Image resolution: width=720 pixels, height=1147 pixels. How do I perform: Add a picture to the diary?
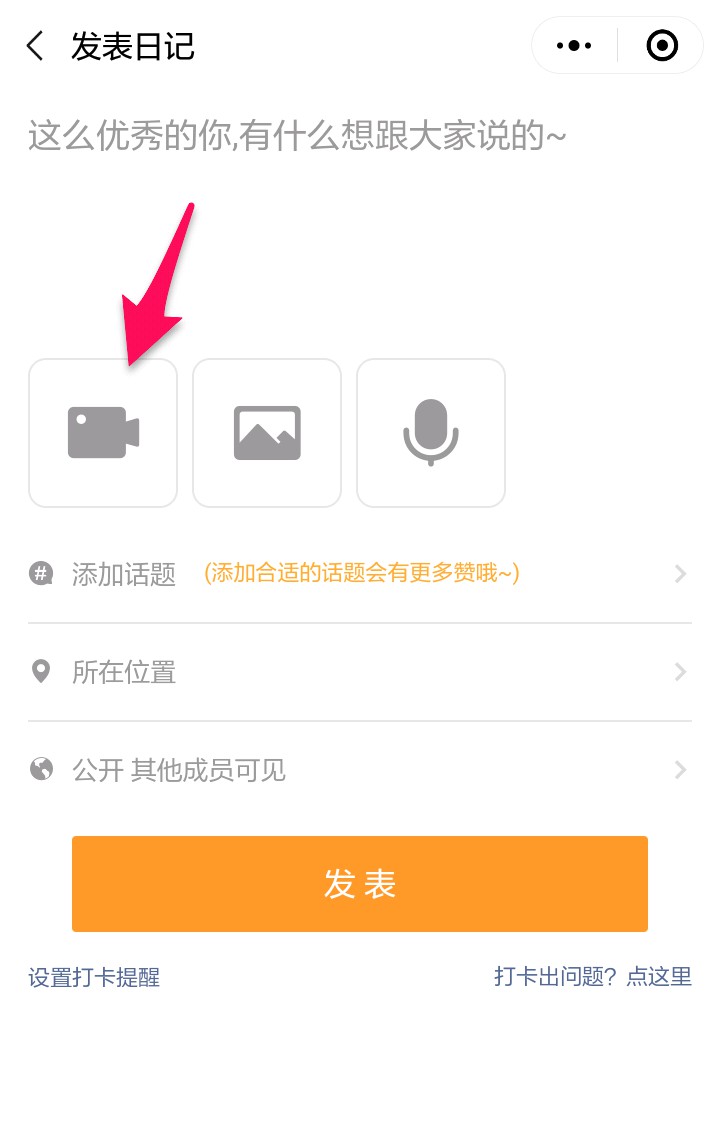pyautogui.click(x=267, y=433)
